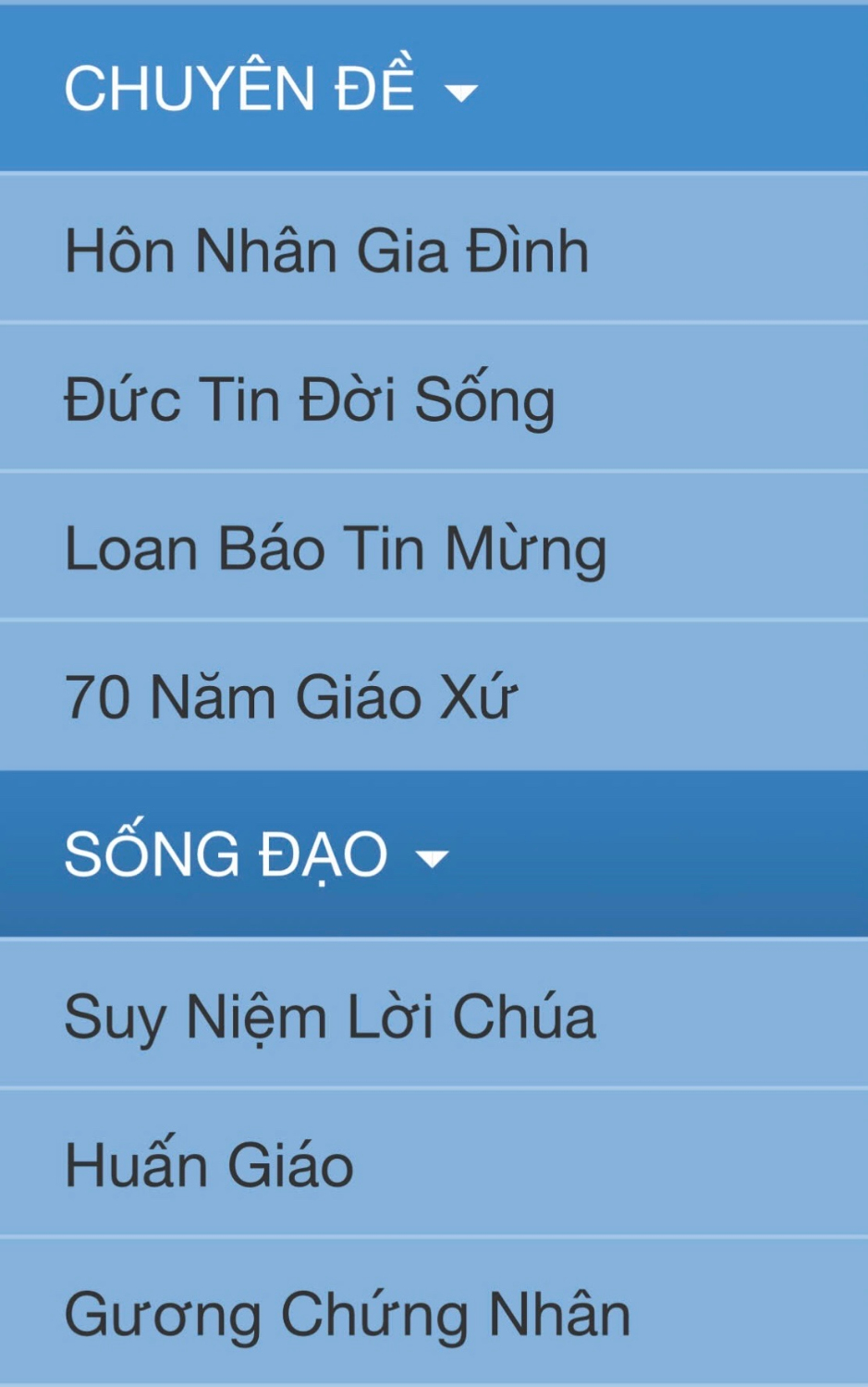The width and height of the screenshot is (868, 1387).
Task: Collapse the SỐNG ĐẠO menu section
Action: (x=256, y=854)
